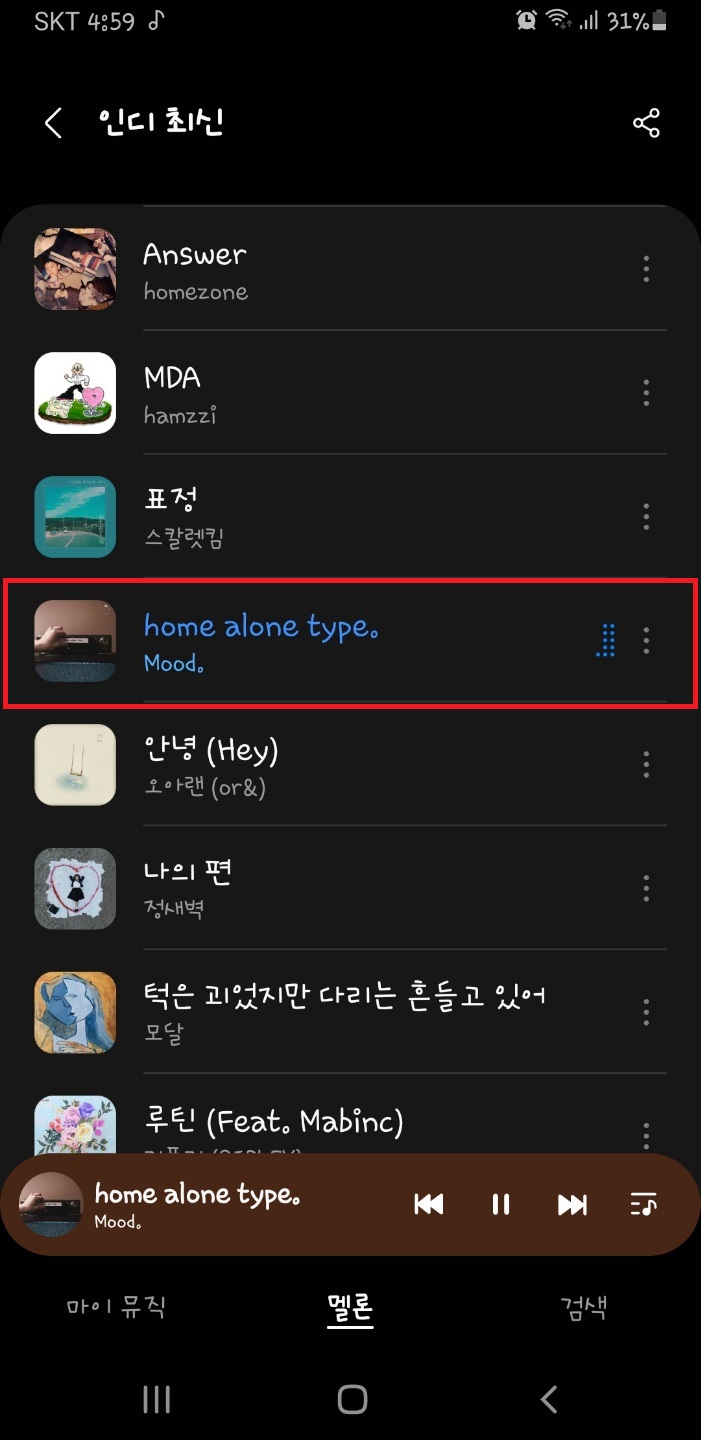This screenshot has width=701, height=1440.
Task: Open more options for 표정
Action: (646, 517)
